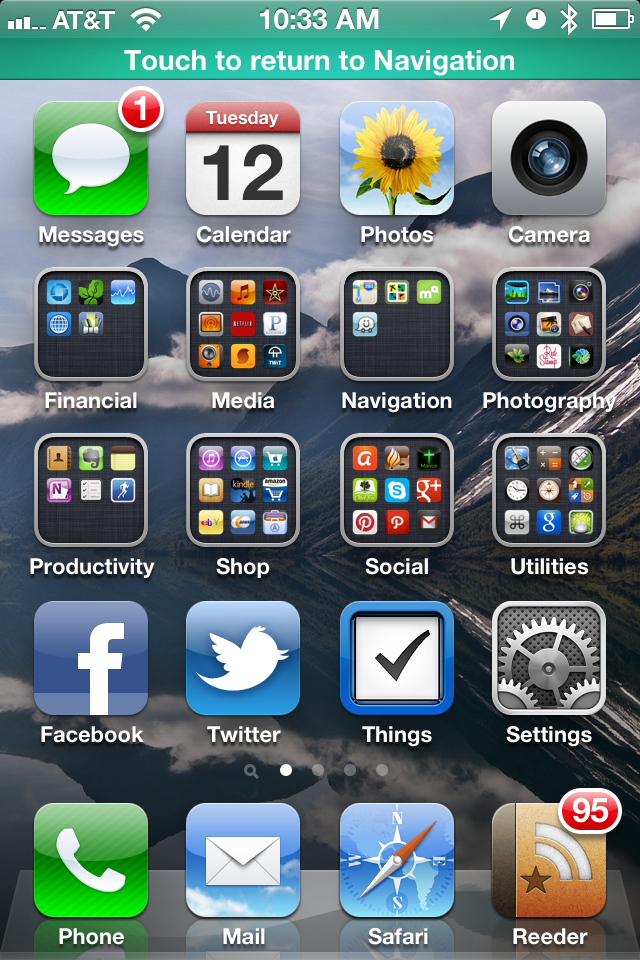Open the Utilities folder

(549, 491)
